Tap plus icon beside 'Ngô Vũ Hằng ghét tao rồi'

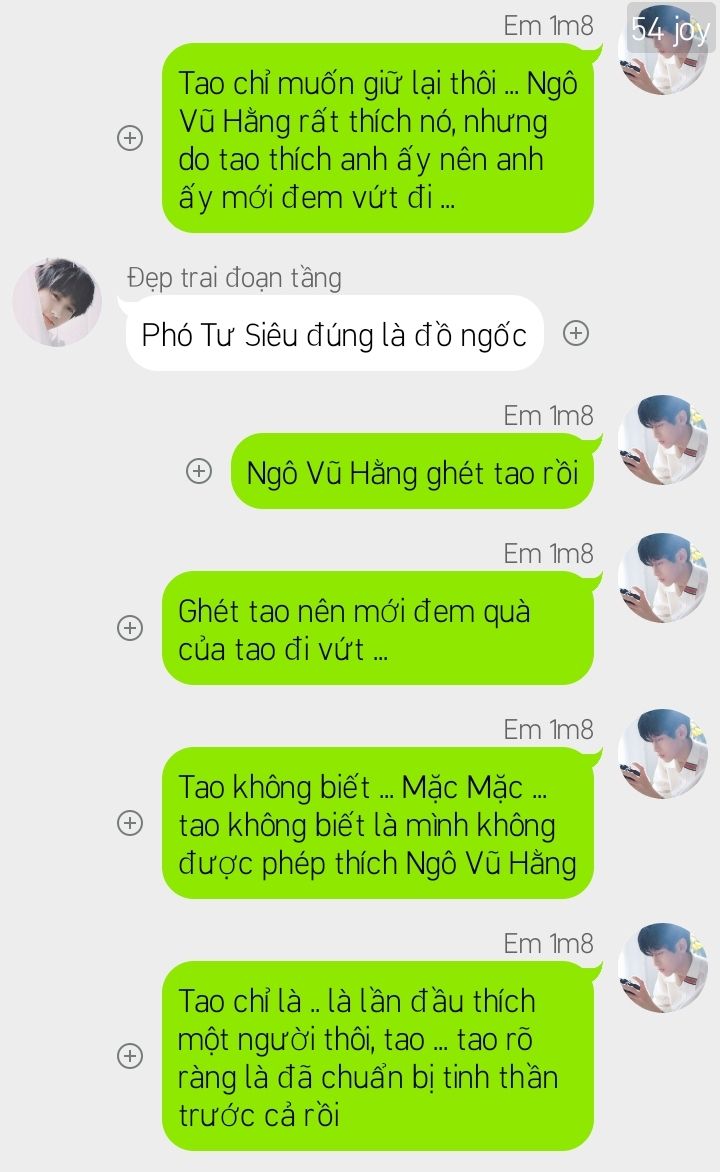(x=199, y=471)
